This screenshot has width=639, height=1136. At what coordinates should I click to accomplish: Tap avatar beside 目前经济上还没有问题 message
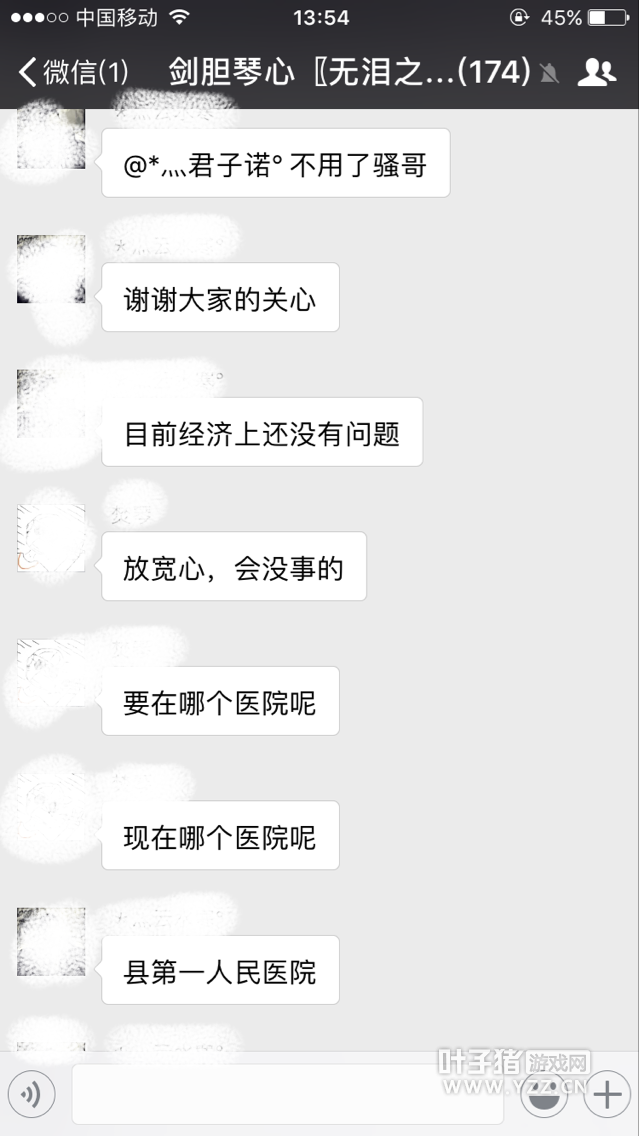tap(51, 404)
